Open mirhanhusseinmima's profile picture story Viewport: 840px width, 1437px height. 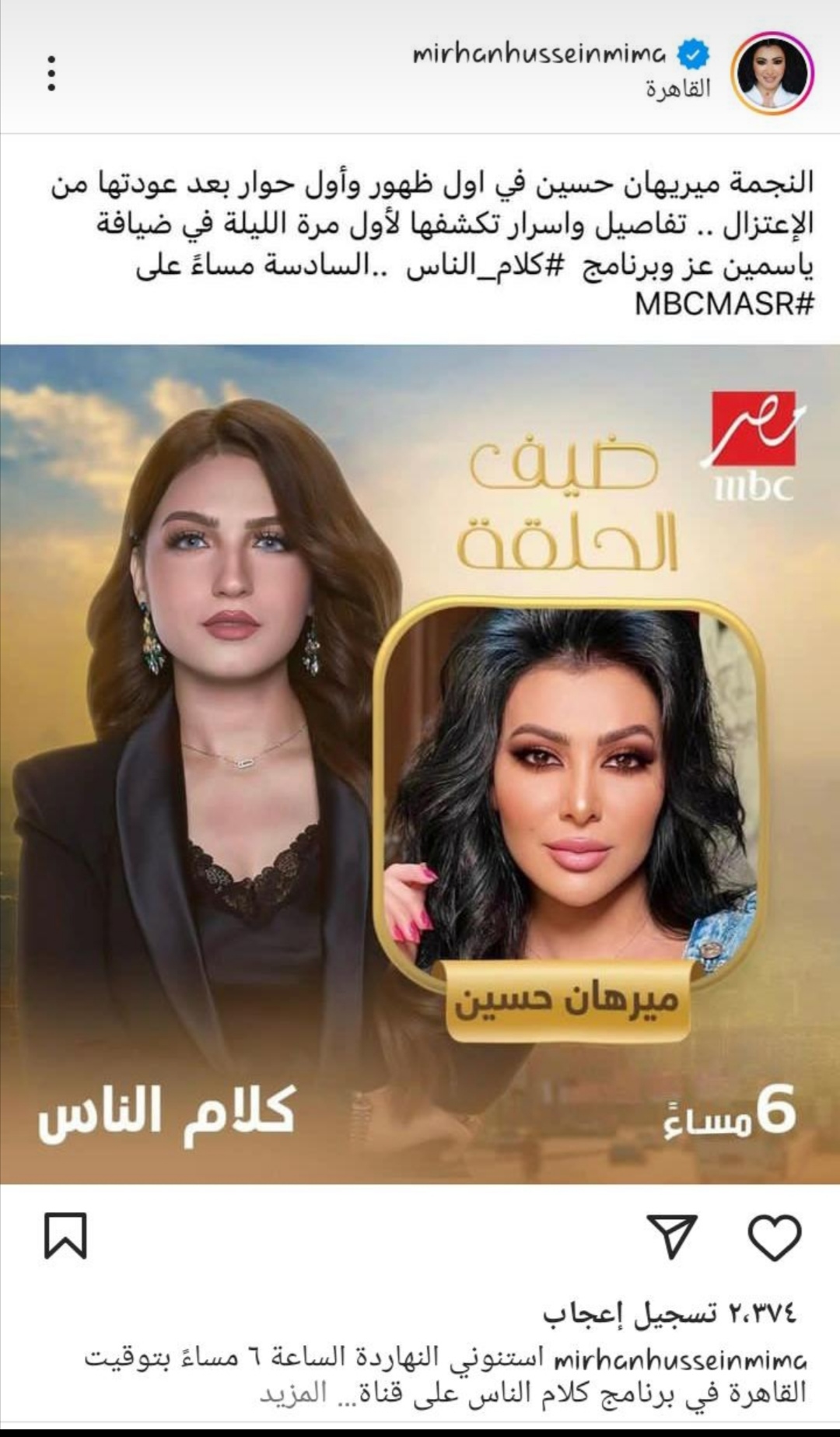pos(772,73)
